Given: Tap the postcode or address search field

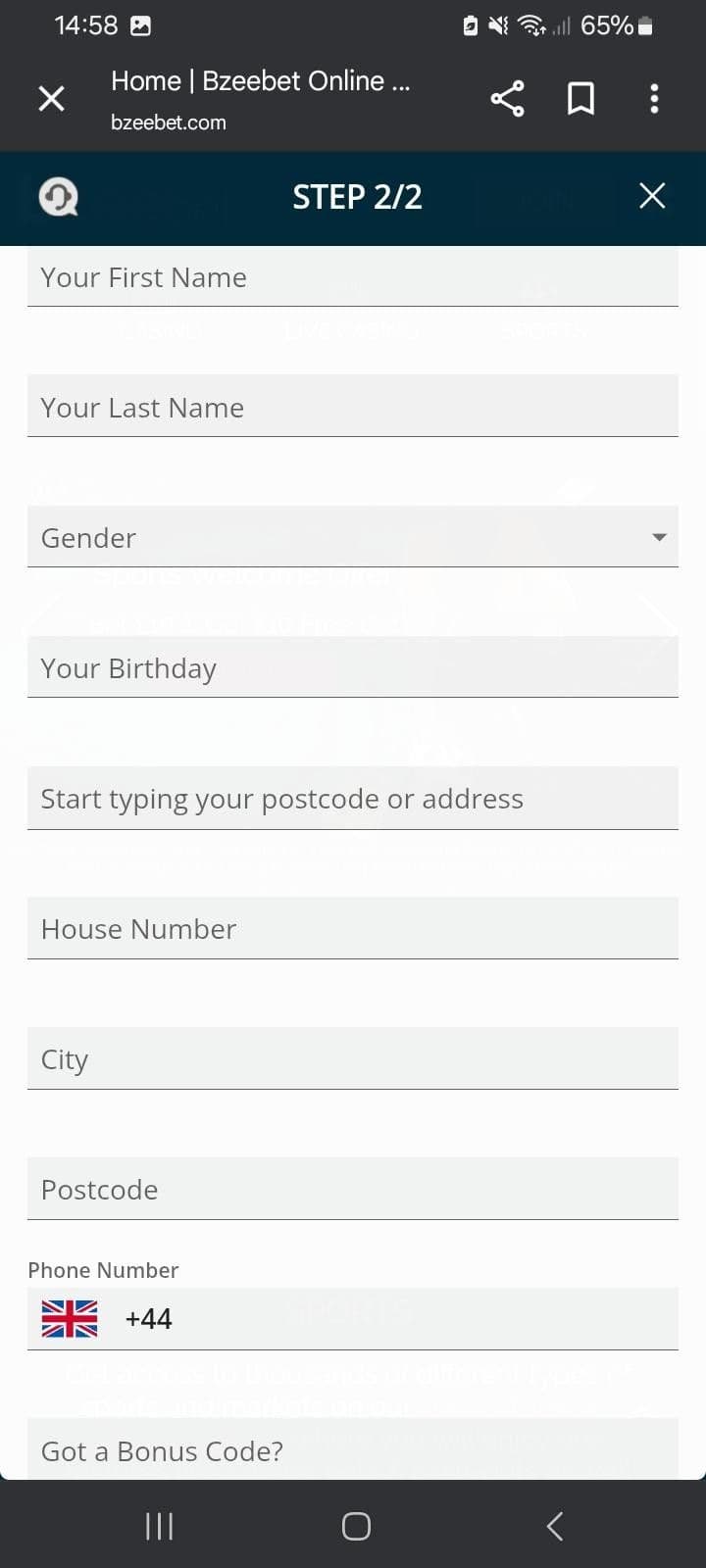Looking at the screenshot, I should (x=353, y=798).
